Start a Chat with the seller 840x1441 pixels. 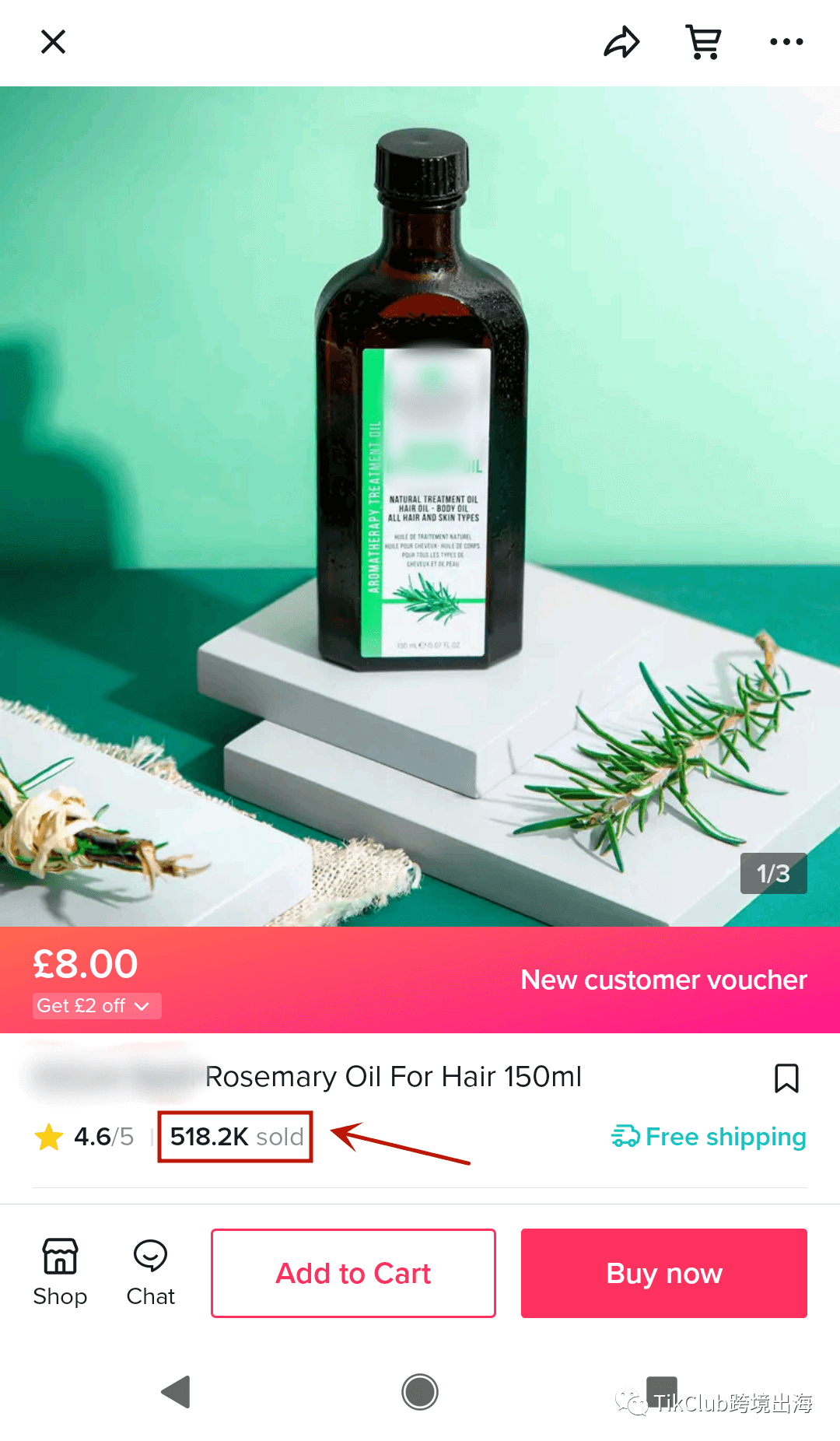click(150, 1272)
